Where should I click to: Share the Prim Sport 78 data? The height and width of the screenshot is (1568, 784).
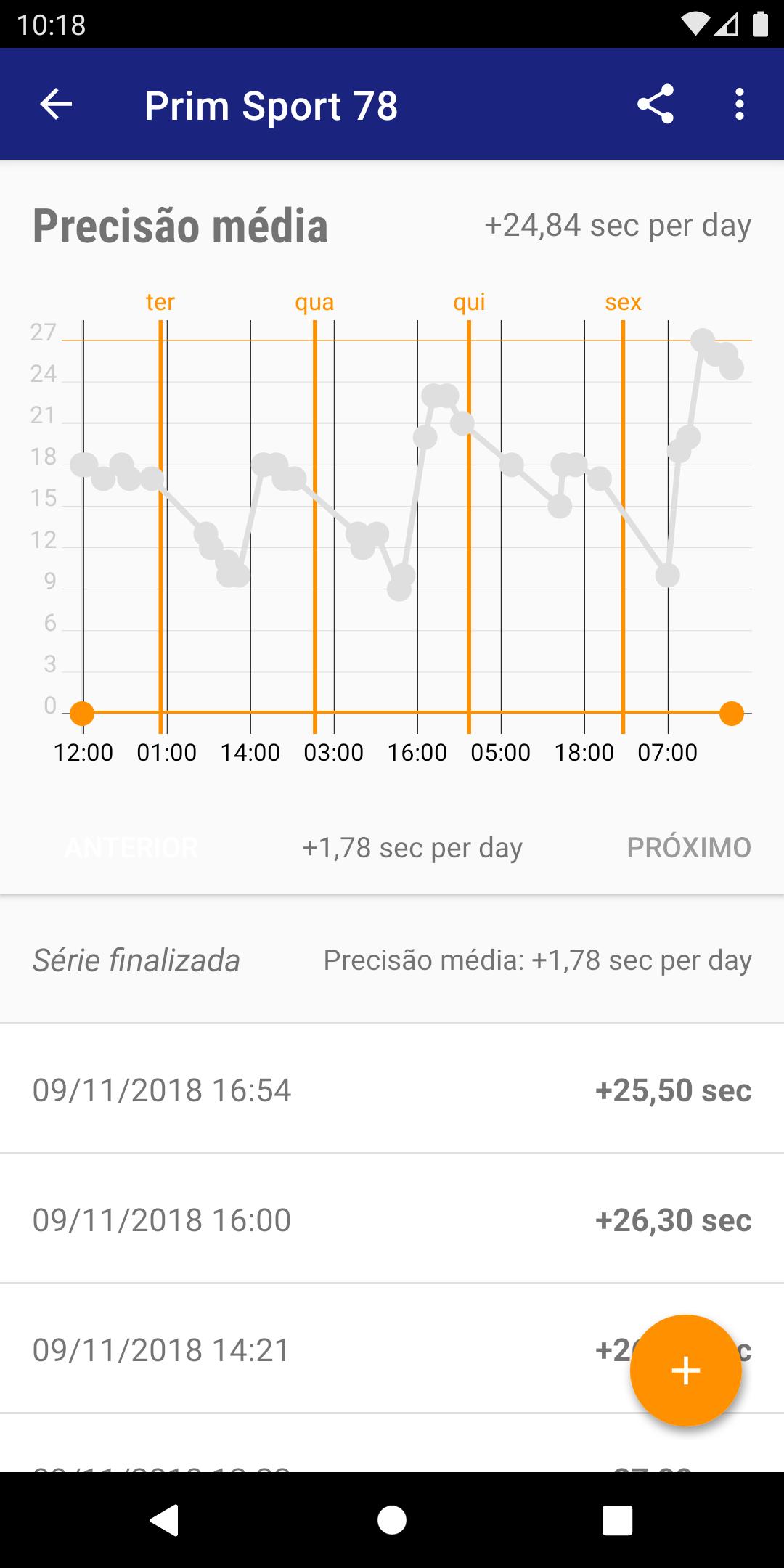pos(656,105)
